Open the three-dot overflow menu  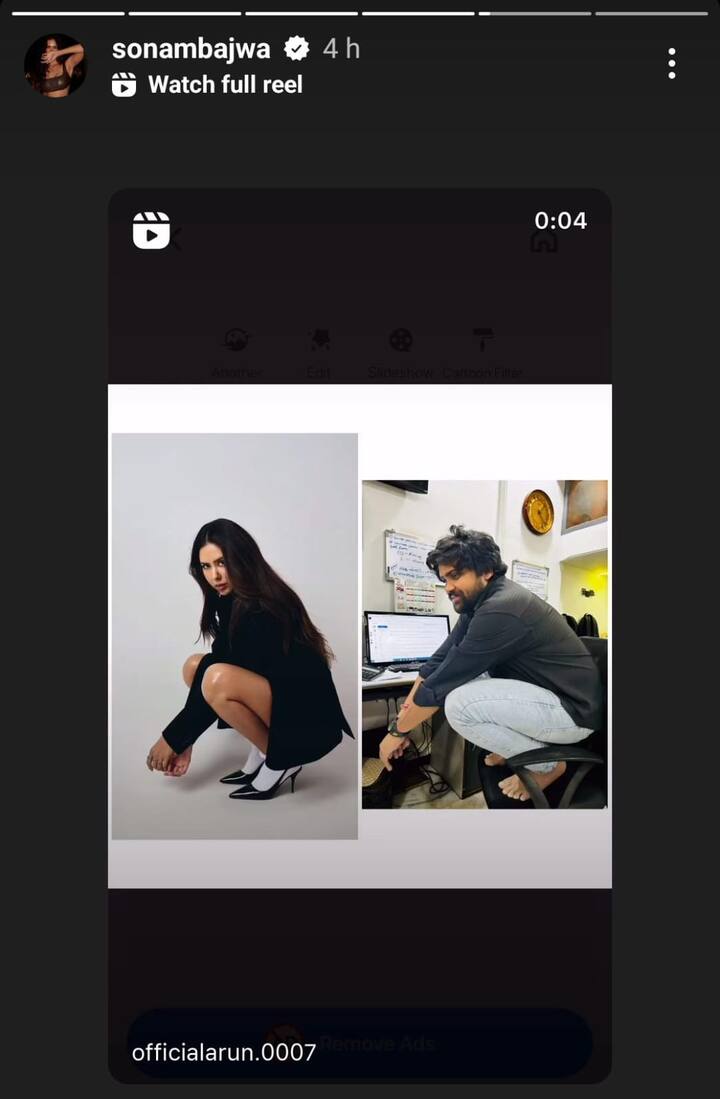[x=672, y=63]
